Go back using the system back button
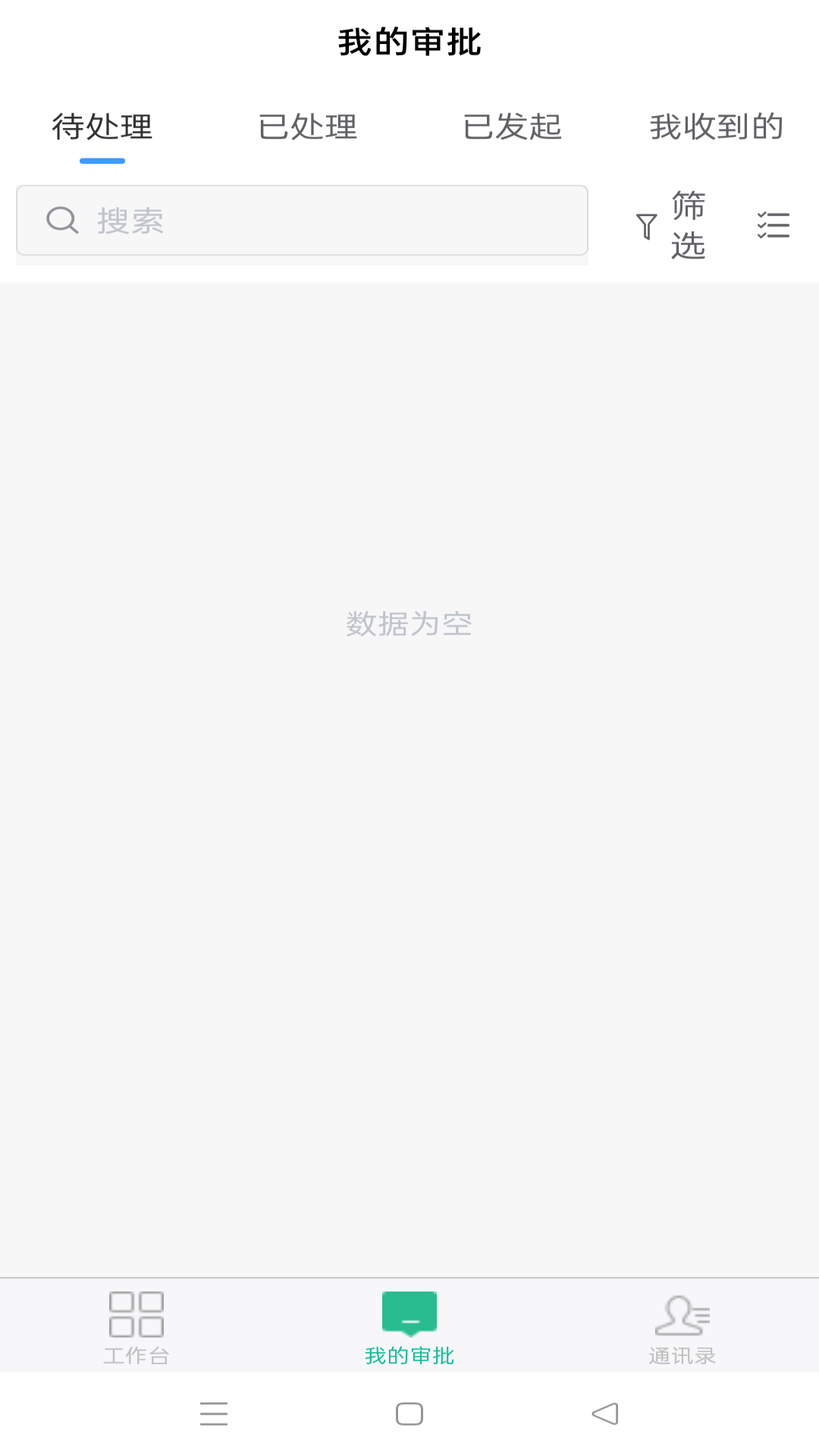 coord(605,1414)
